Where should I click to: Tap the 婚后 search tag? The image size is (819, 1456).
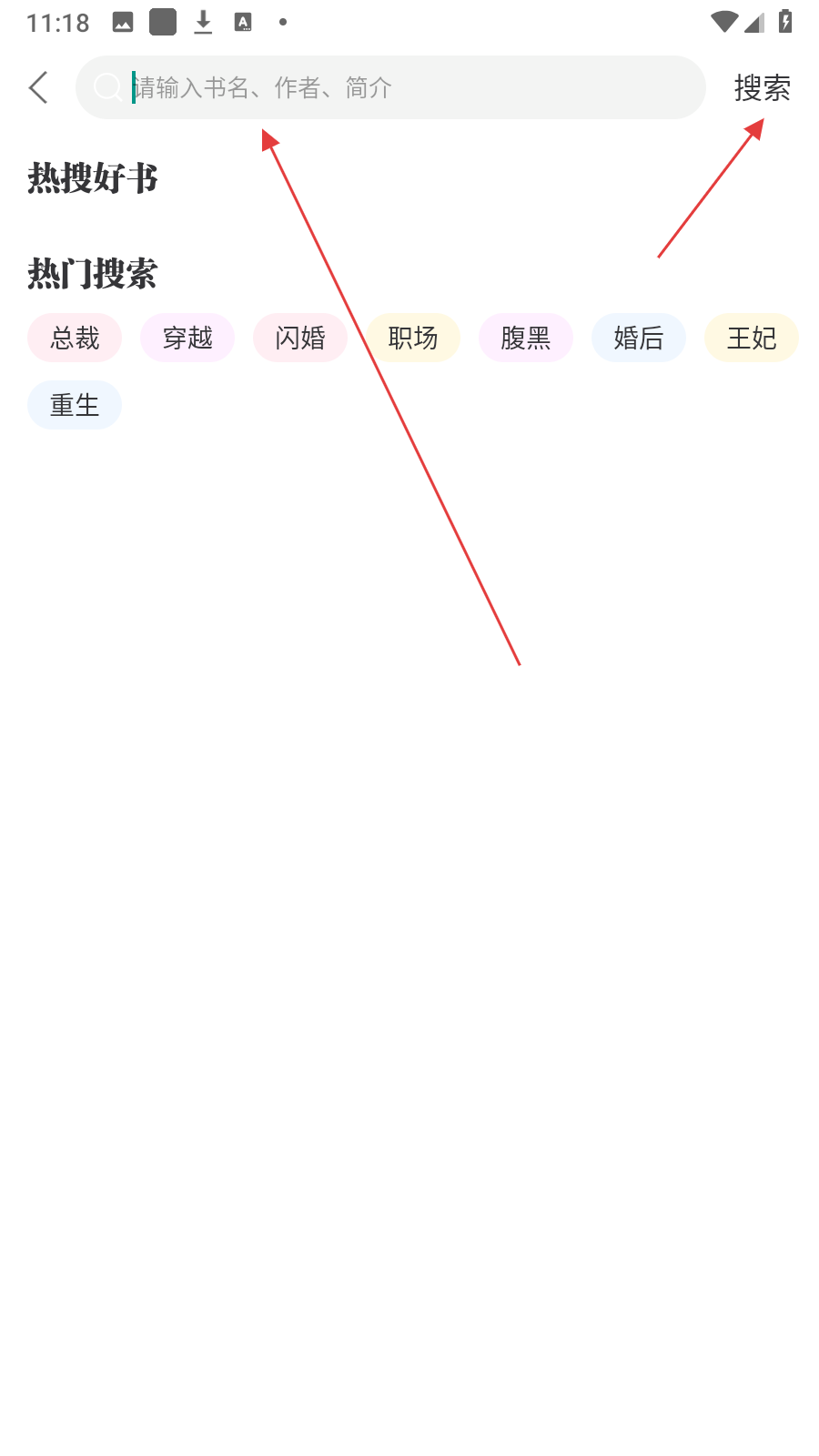coord(639,338)
